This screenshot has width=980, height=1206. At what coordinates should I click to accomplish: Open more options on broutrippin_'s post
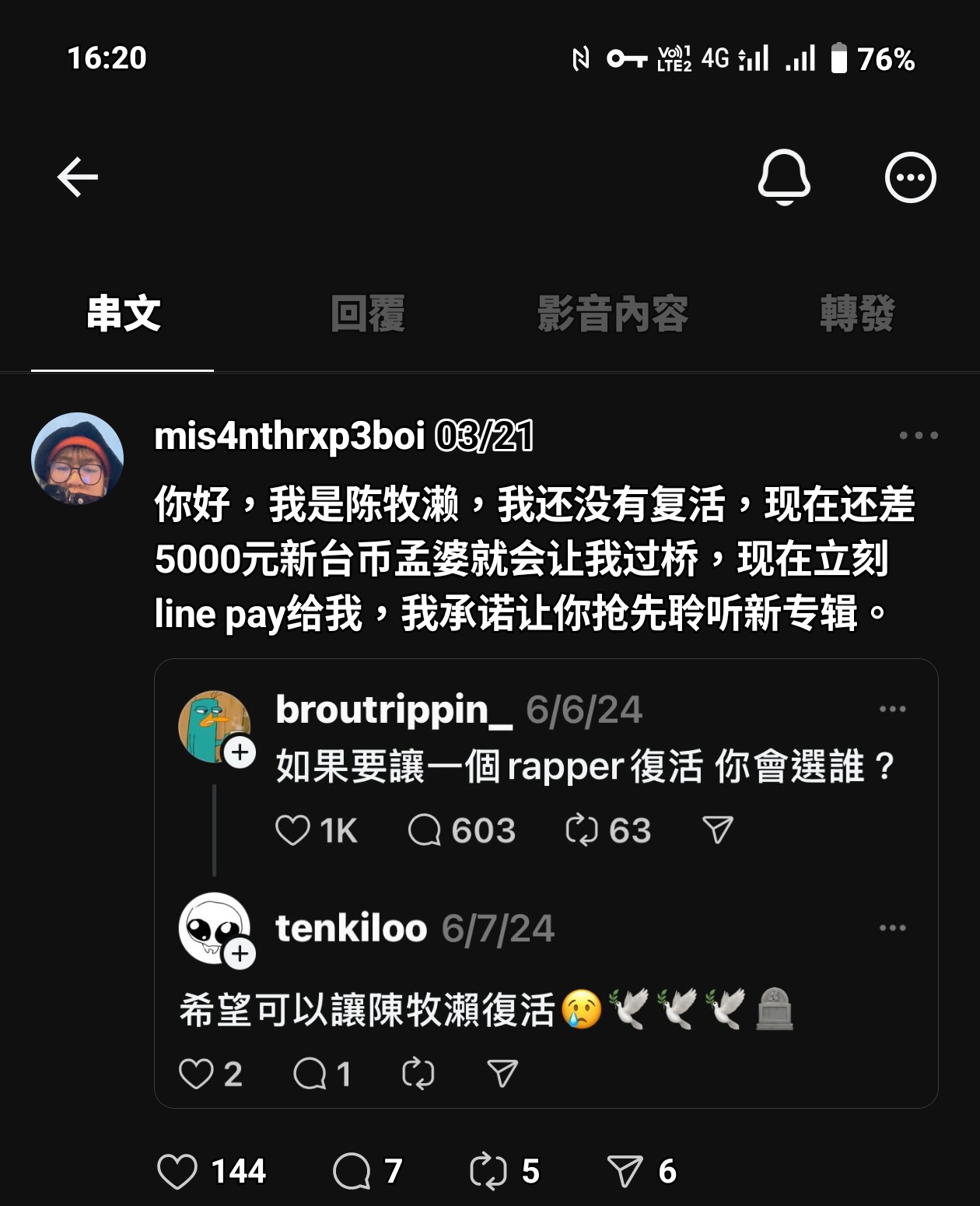(x=892, y=709)
